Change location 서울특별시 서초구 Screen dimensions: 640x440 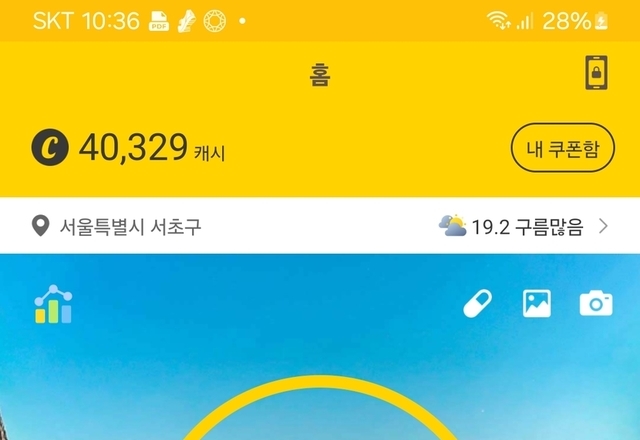click(x=117, y=226)
